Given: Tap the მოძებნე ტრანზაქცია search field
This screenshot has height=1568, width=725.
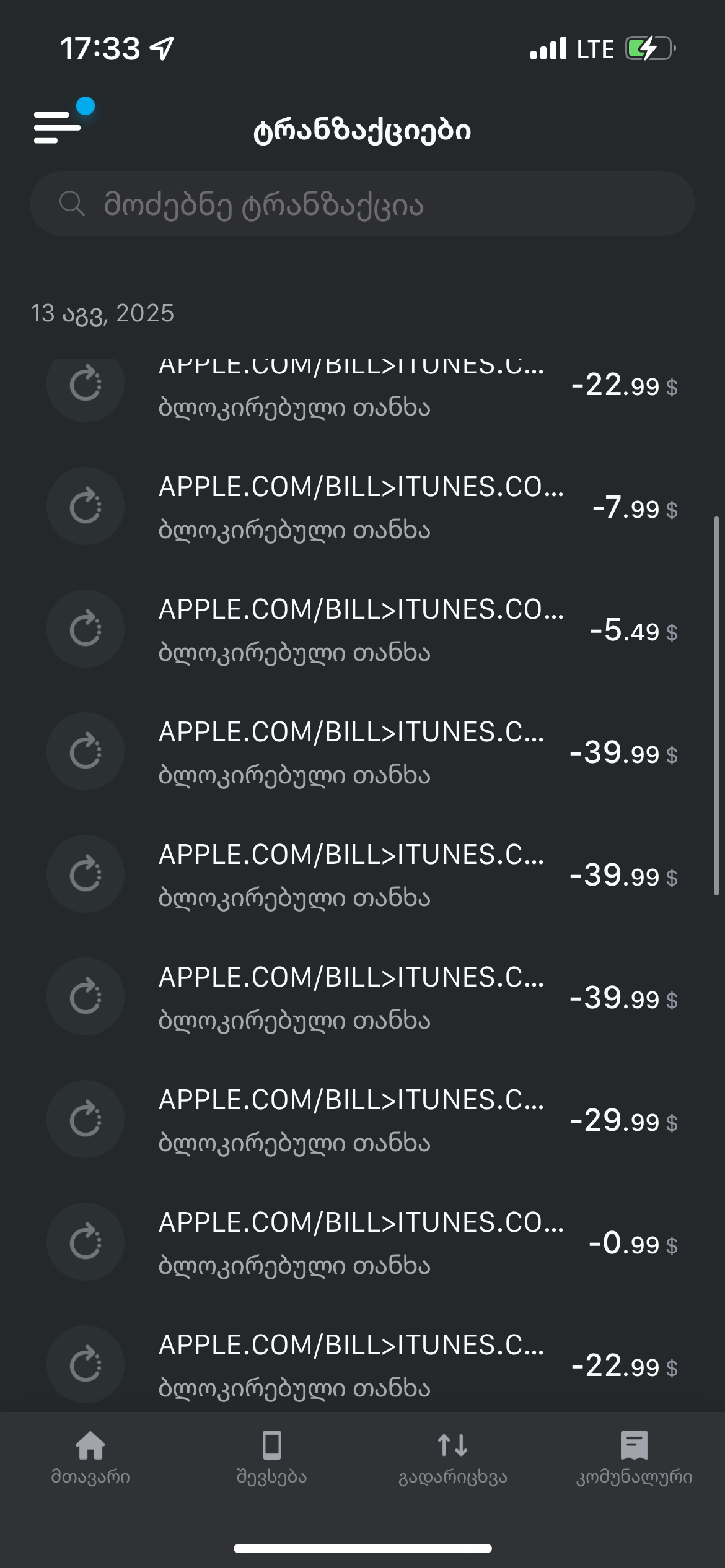Looking at the screenshot, I should tap(362, 204).
